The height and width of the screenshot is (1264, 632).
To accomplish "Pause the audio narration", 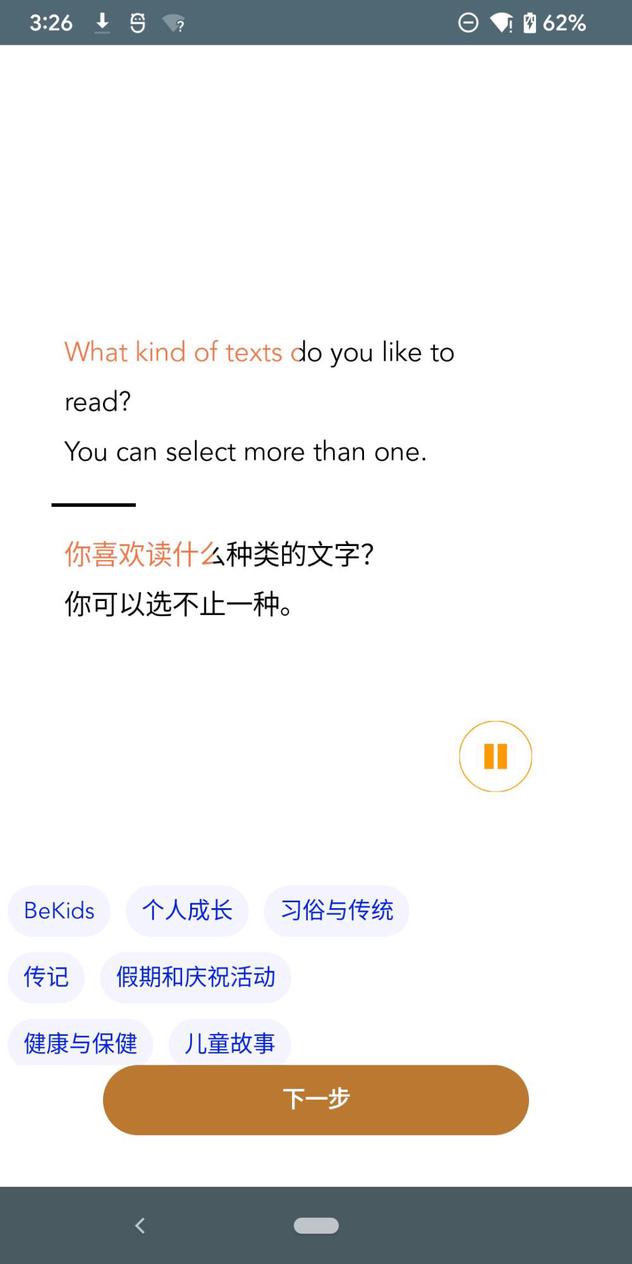I will (x=495, y=756).
